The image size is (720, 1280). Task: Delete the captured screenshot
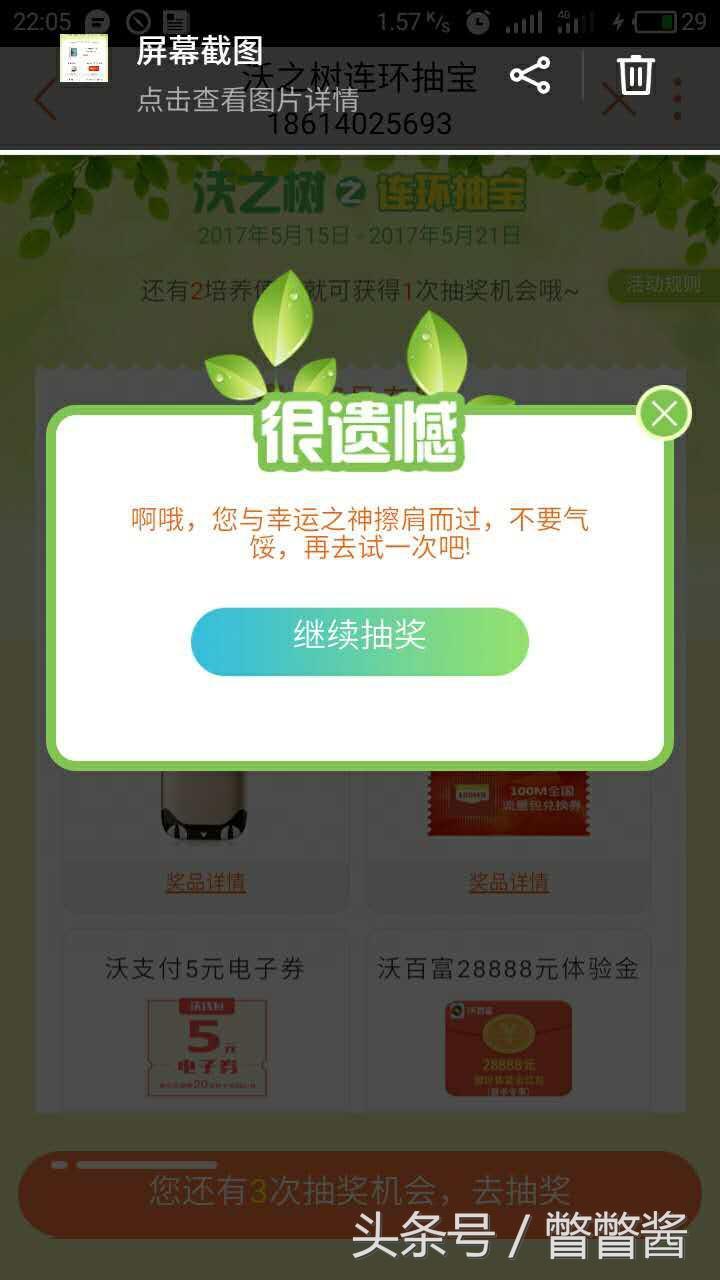[x=635, y=75]
